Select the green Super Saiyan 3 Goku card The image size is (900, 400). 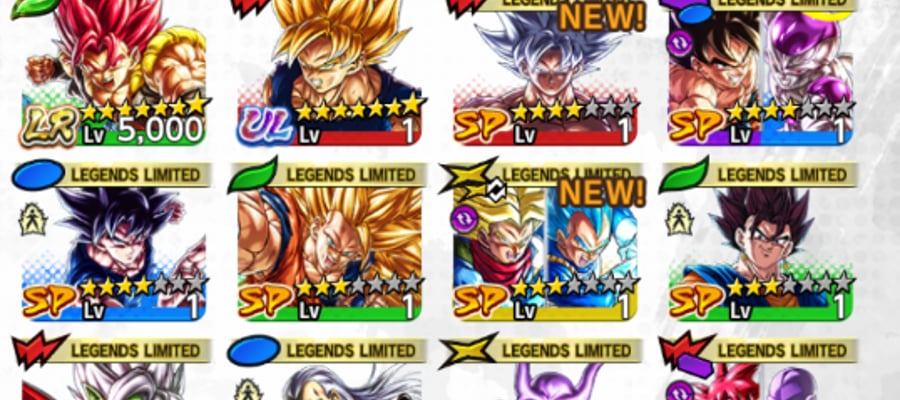(329, 242)
